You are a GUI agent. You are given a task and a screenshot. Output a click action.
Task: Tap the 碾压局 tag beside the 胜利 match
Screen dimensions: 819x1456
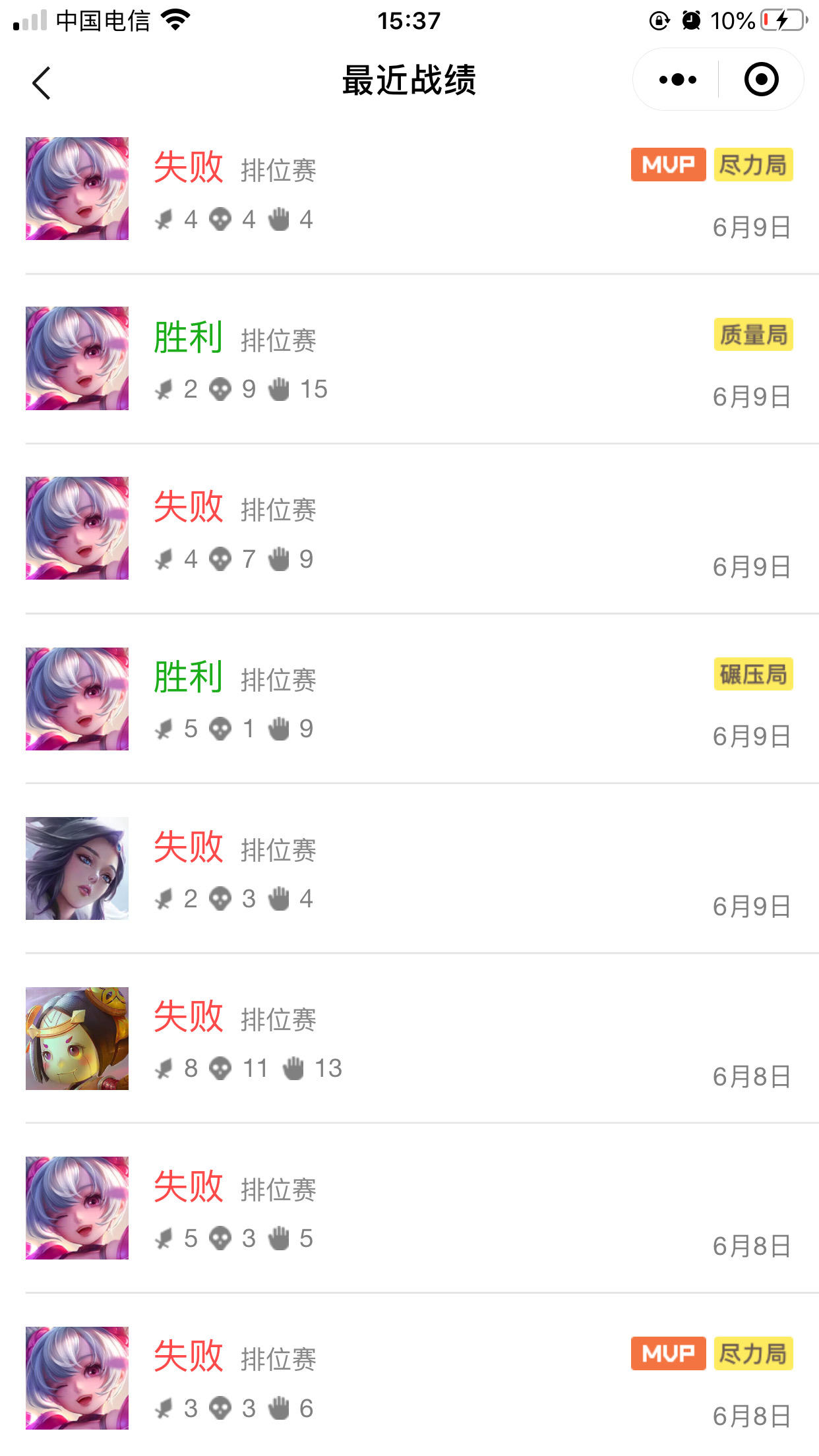tap(752, 675)
